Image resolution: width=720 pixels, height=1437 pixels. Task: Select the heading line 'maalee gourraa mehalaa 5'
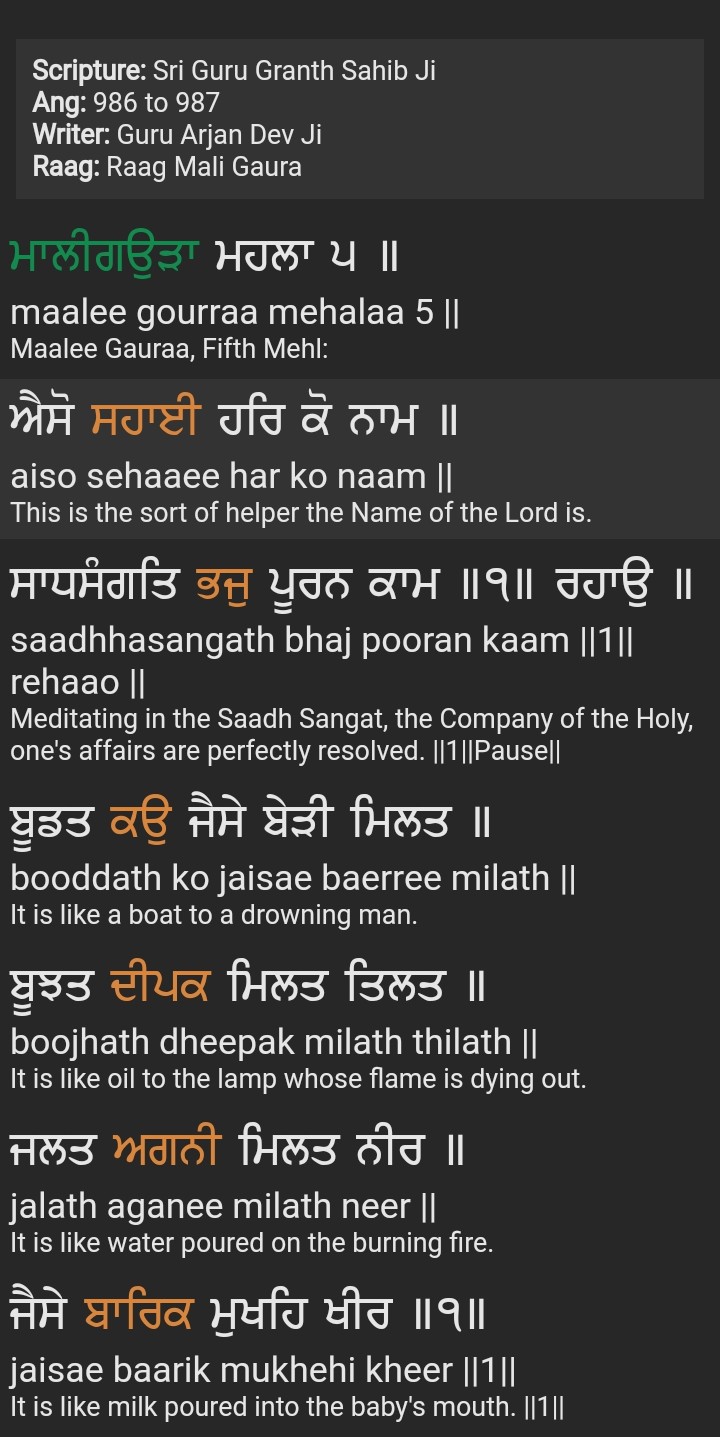pyautogui.click(x=235, y=312)
